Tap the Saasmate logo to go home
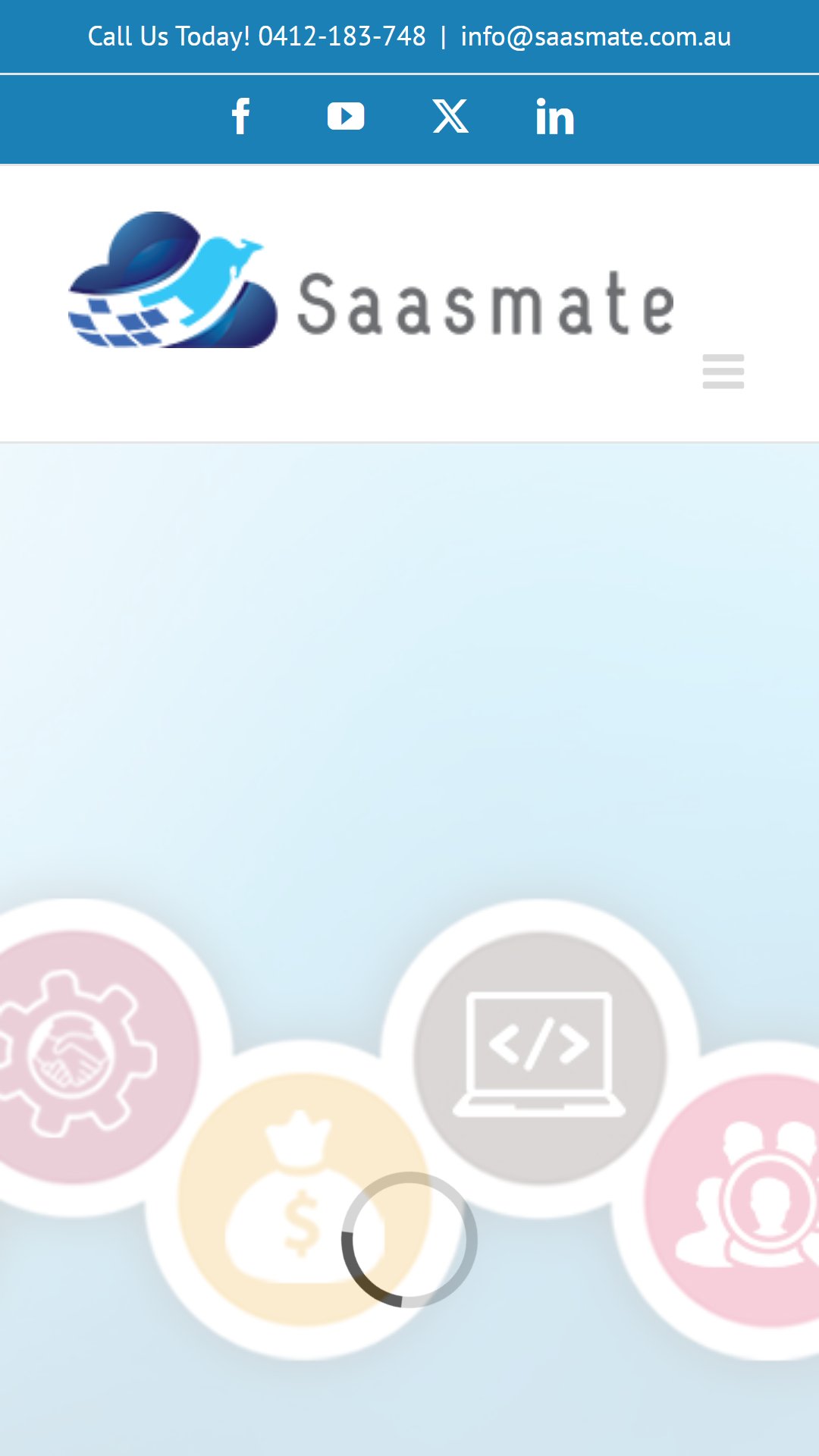The width and height of the screenshot is (819, 1456). [371, 279]
